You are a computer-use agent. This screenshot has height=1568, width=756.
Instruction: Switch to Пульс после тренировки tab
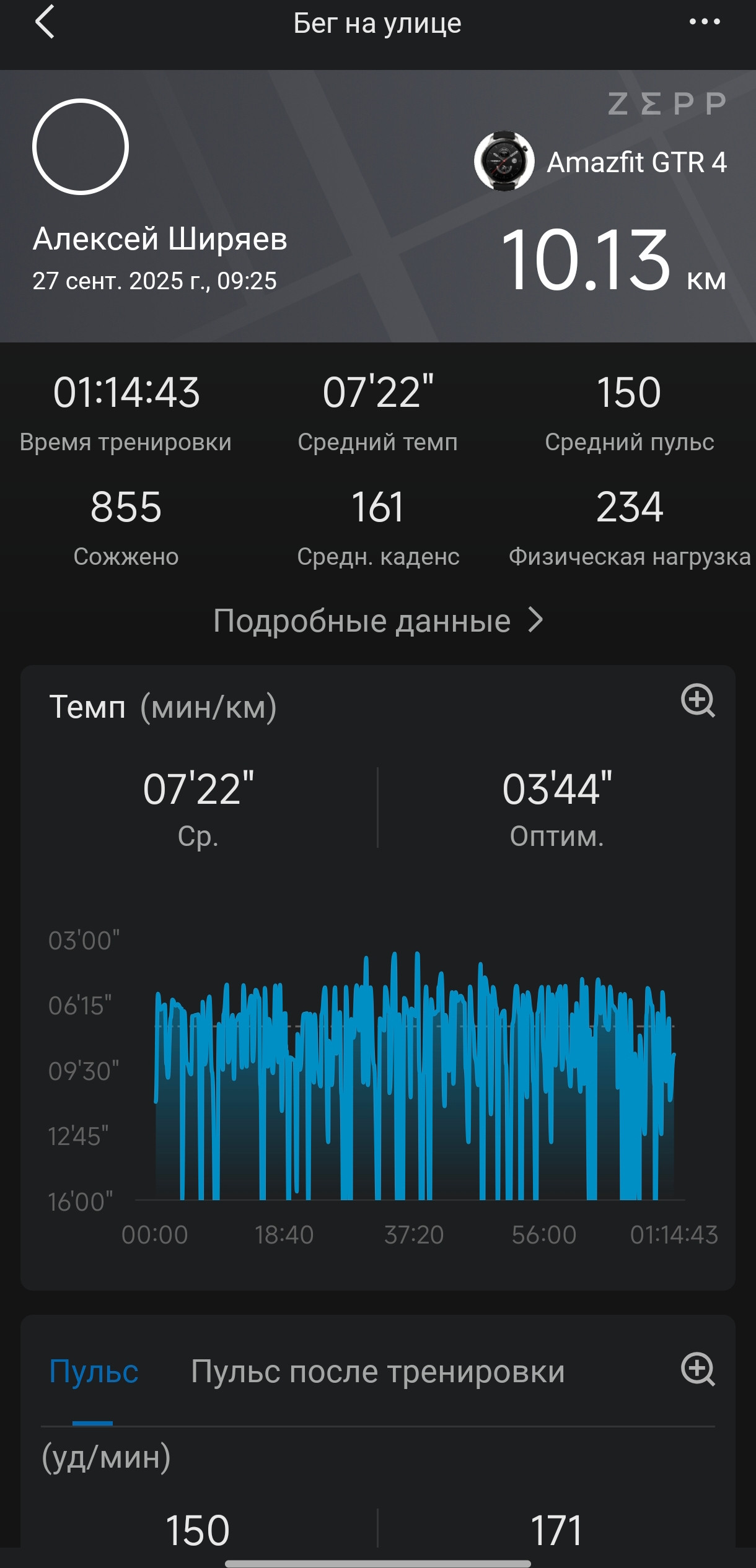coord(378,1371)
